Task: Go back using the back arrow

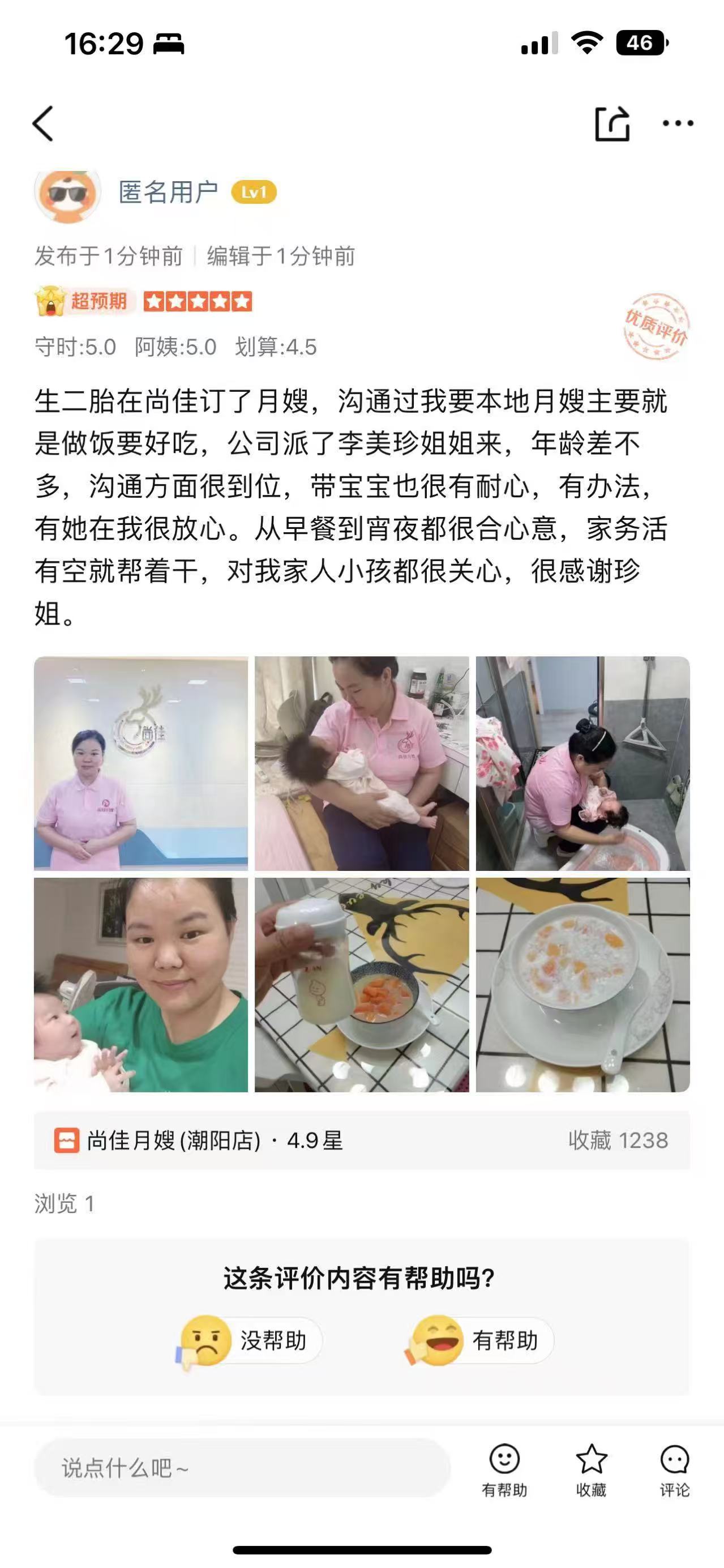Action: [44, 123]
